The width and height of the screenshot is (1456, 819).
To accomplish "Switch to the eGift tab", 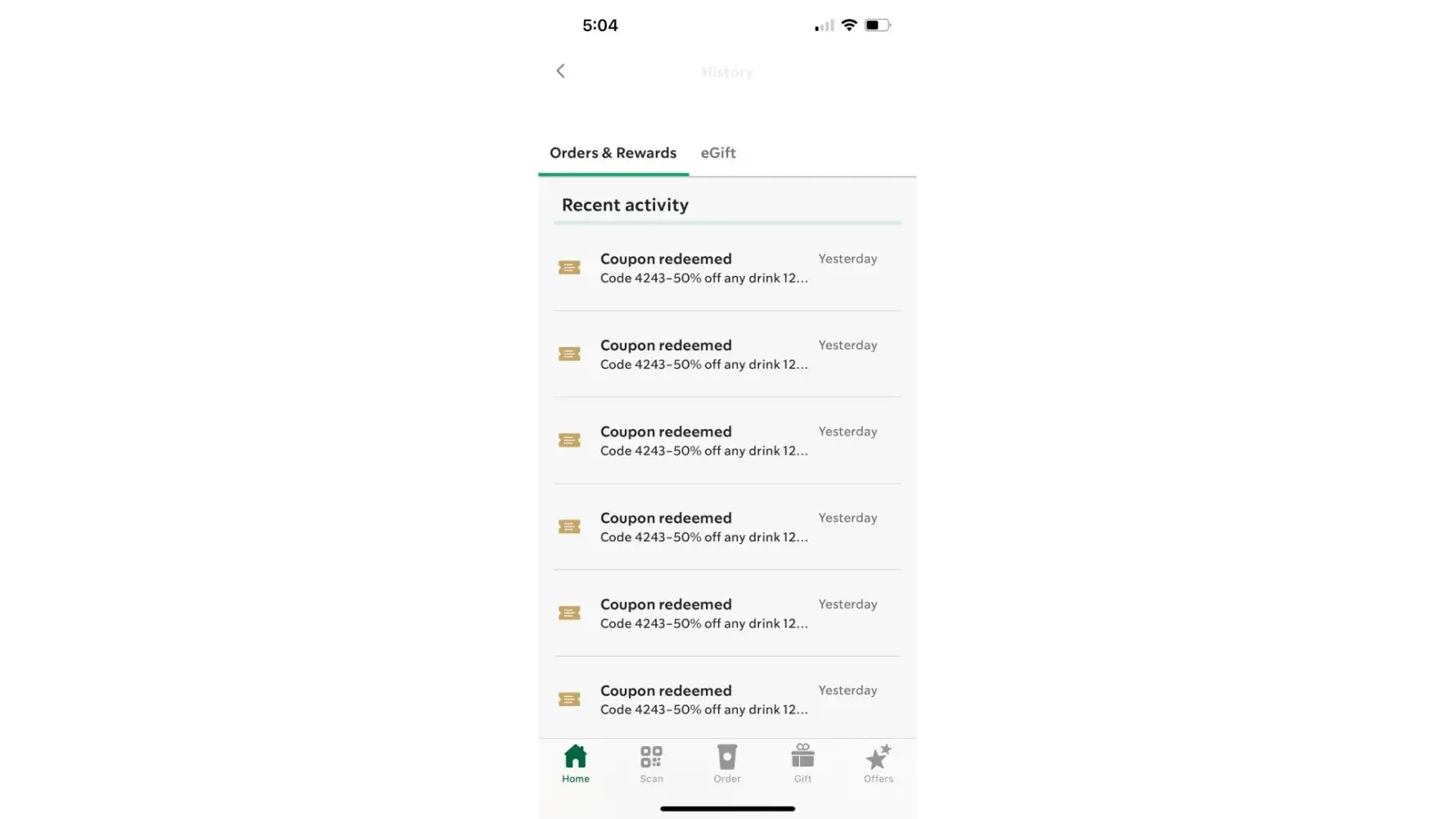I will pos(718,153).
